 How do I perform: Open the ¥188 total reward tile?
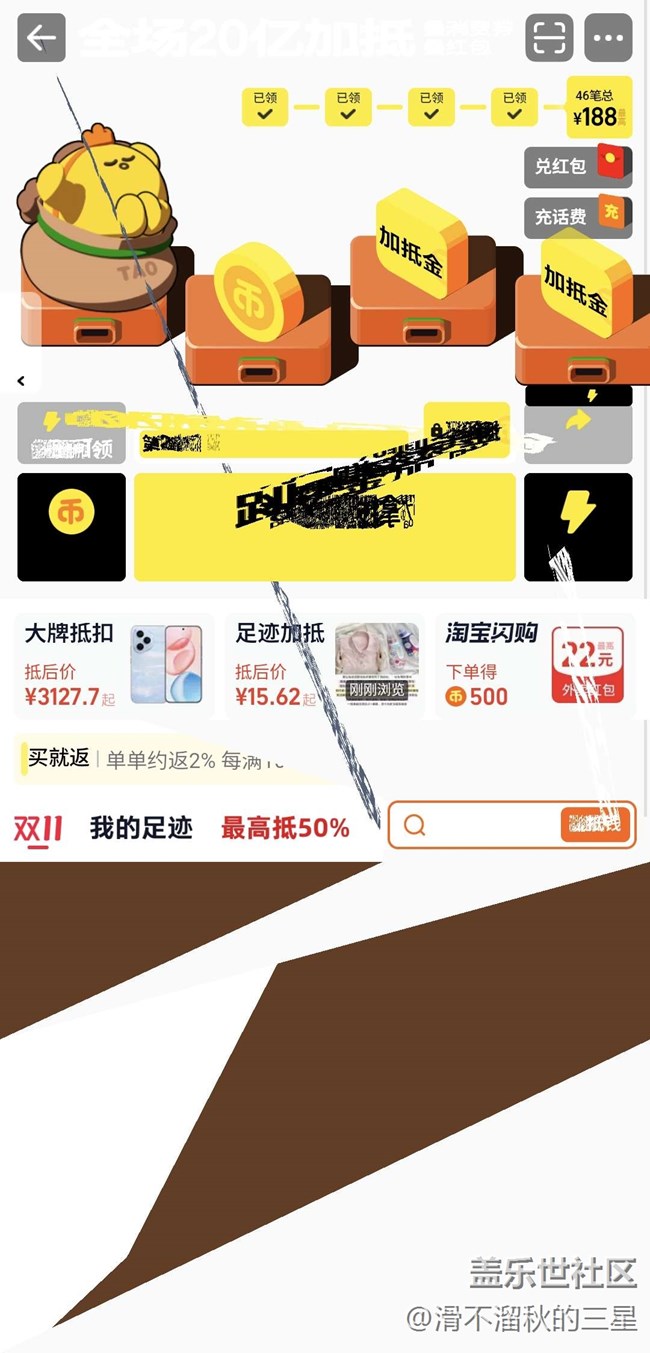tap(599, 107)
